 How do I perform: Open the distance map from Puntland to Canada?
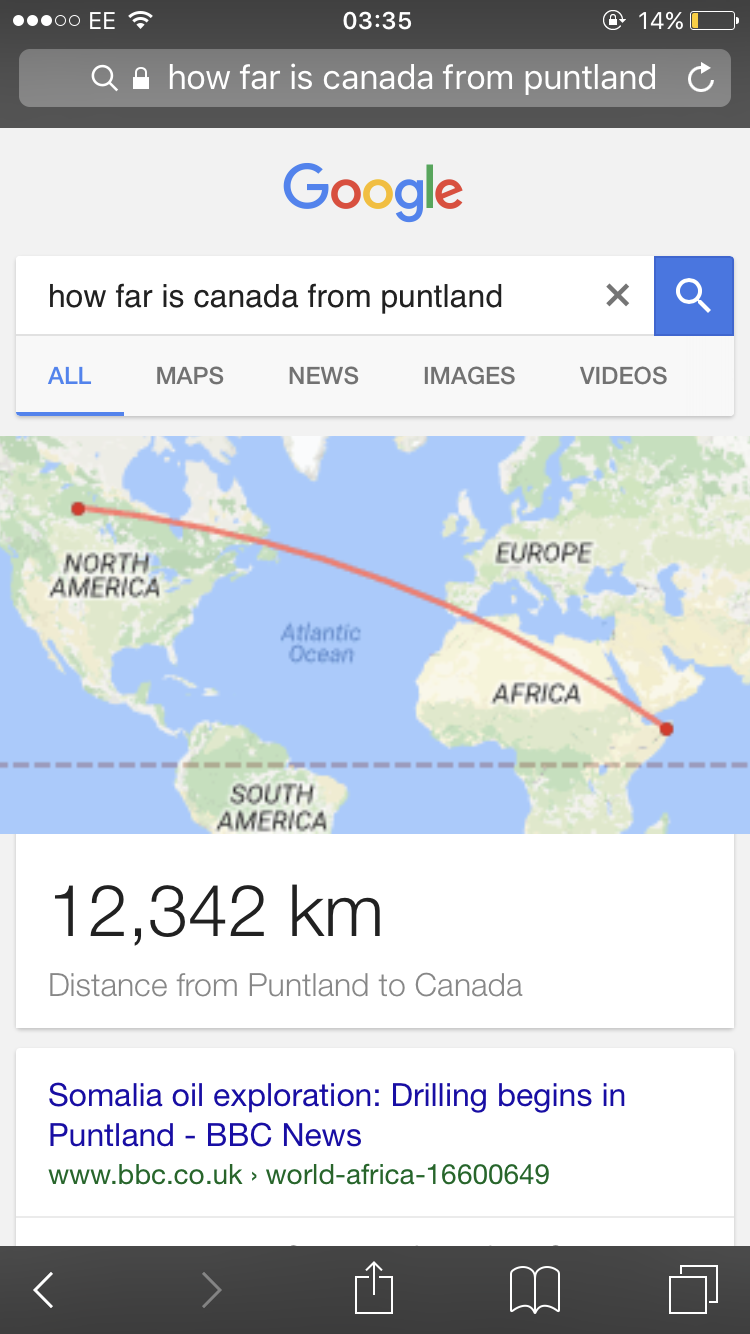point(375,634)
